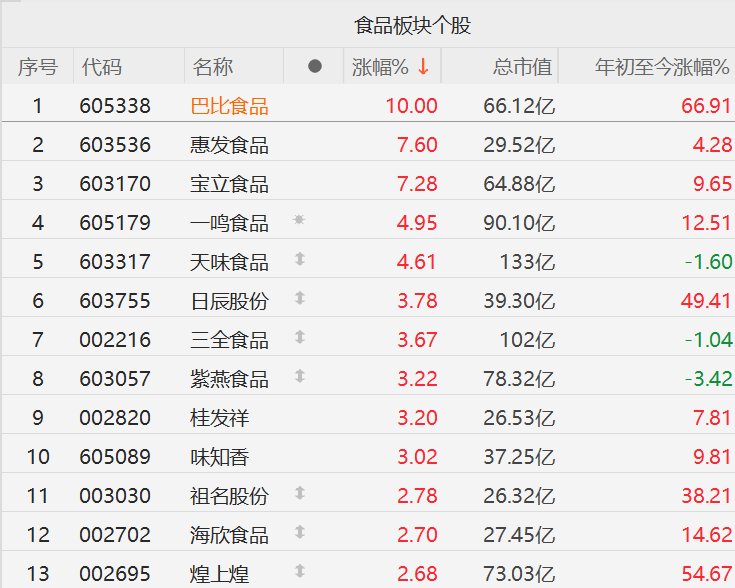Viewport: 735px width, 588px height.
Task: Open the 海欣食品 stock row
Action: click(x=229, y=535)
